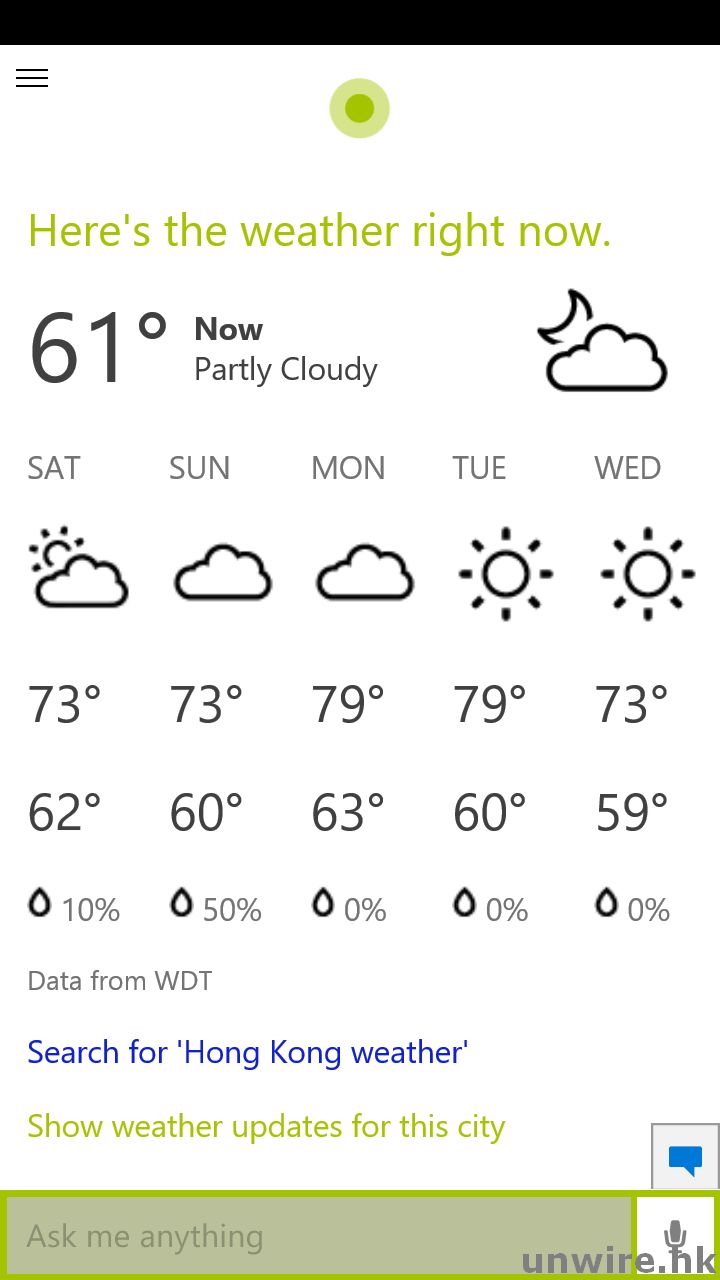This screenshot has width=720, height=1280.
Task: Open 'Search for Hong Kong weather' link
Action: pos(247,1052)
